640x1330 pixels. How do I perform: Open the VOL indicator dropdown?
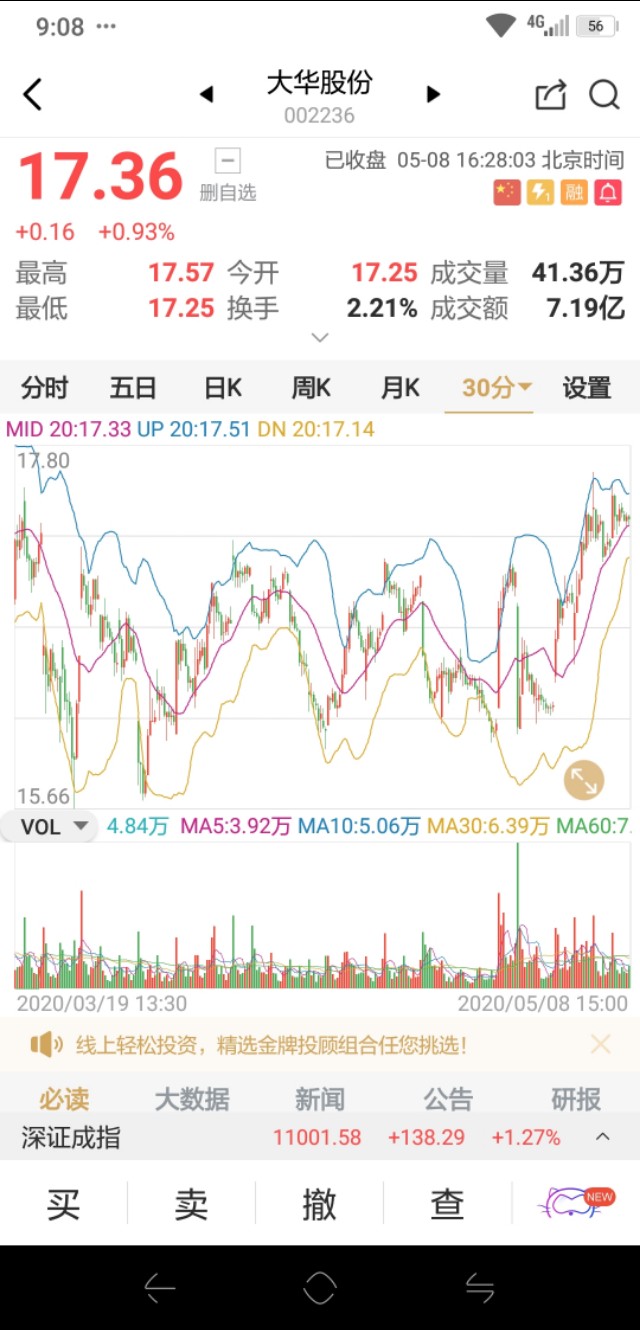coord(56,827)
